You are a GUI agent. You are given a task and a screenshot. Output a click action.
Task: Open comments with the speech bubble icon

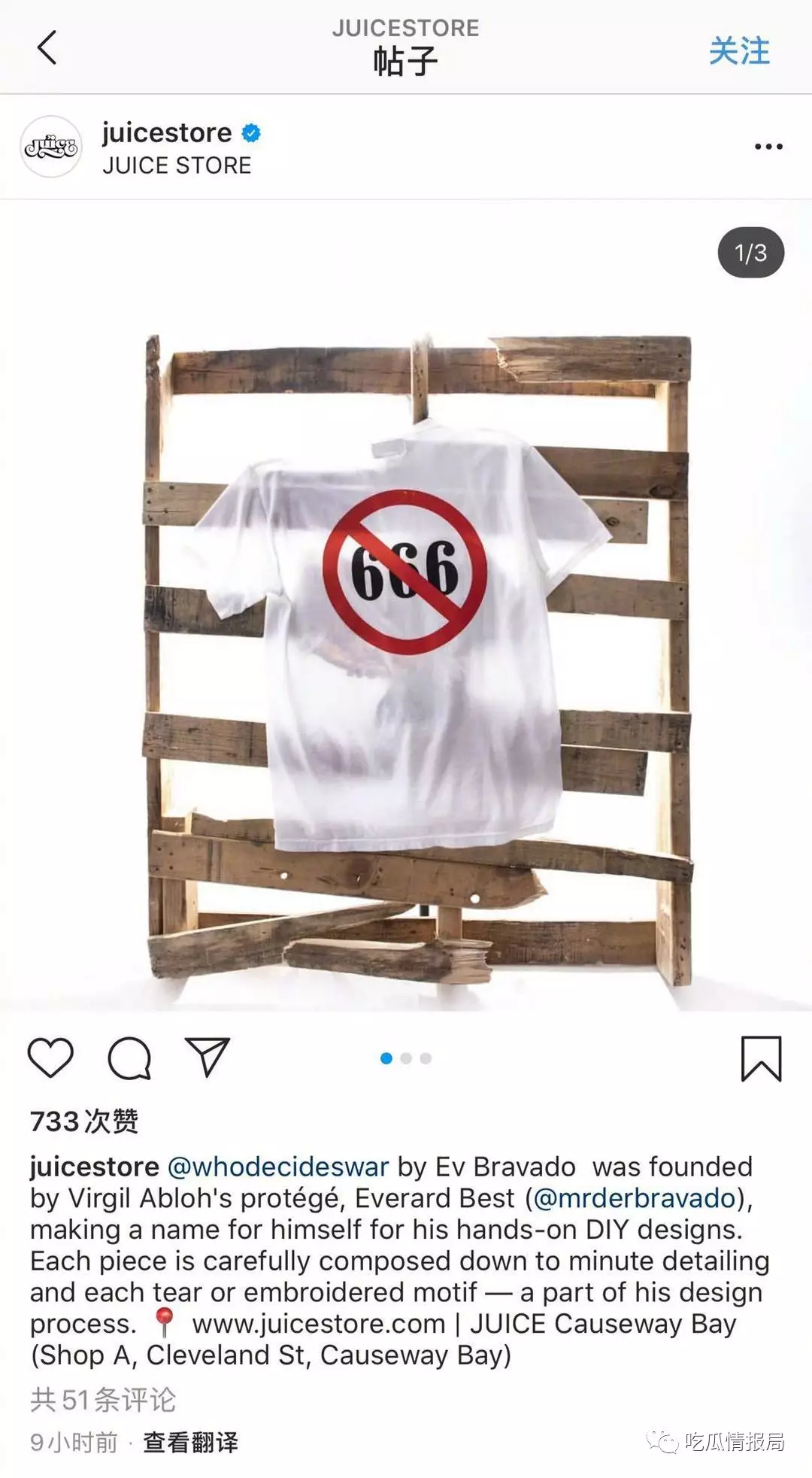point(129,1058)
